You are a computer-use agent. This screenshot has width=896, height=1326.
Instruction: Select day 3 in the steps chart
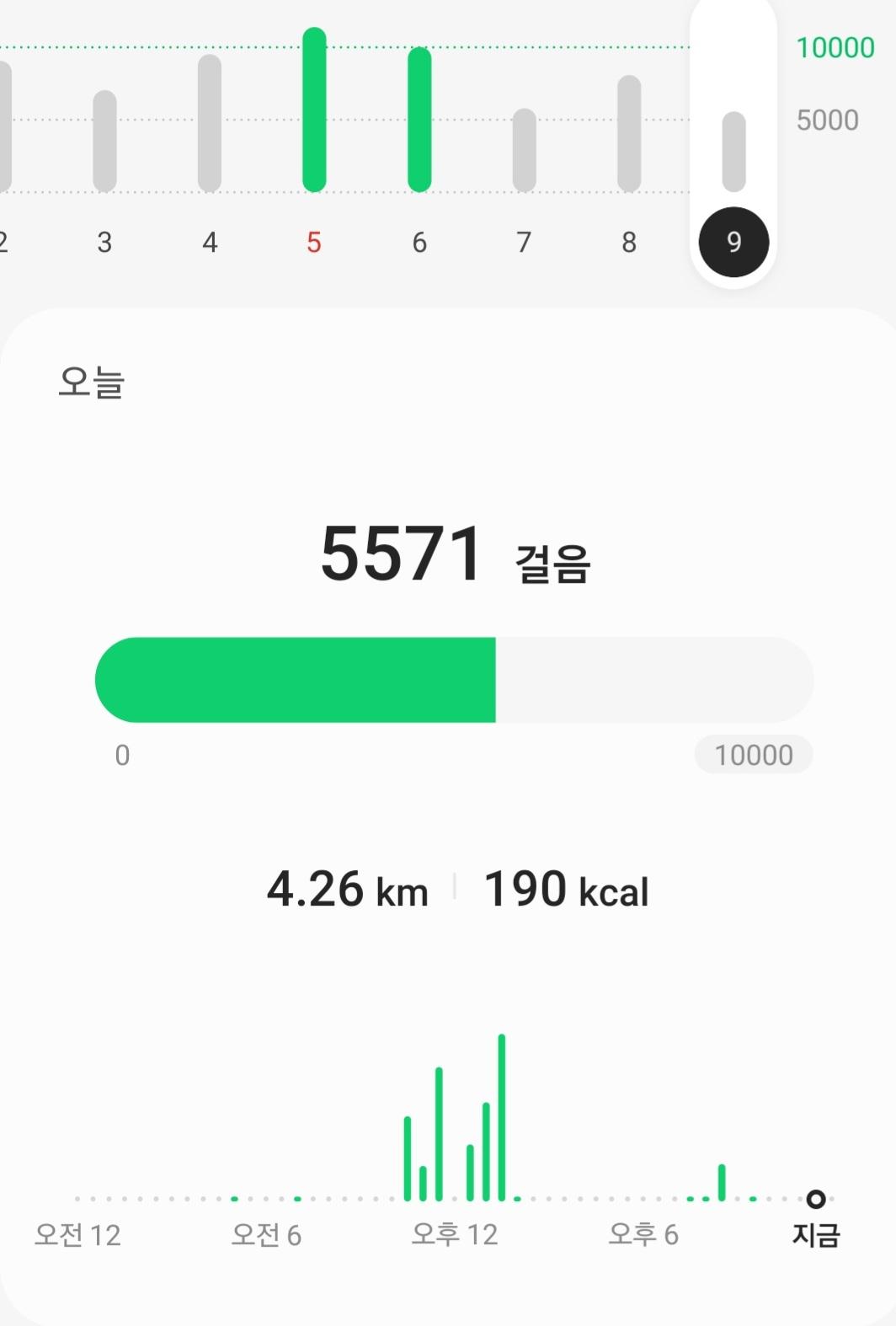(104, 242)
